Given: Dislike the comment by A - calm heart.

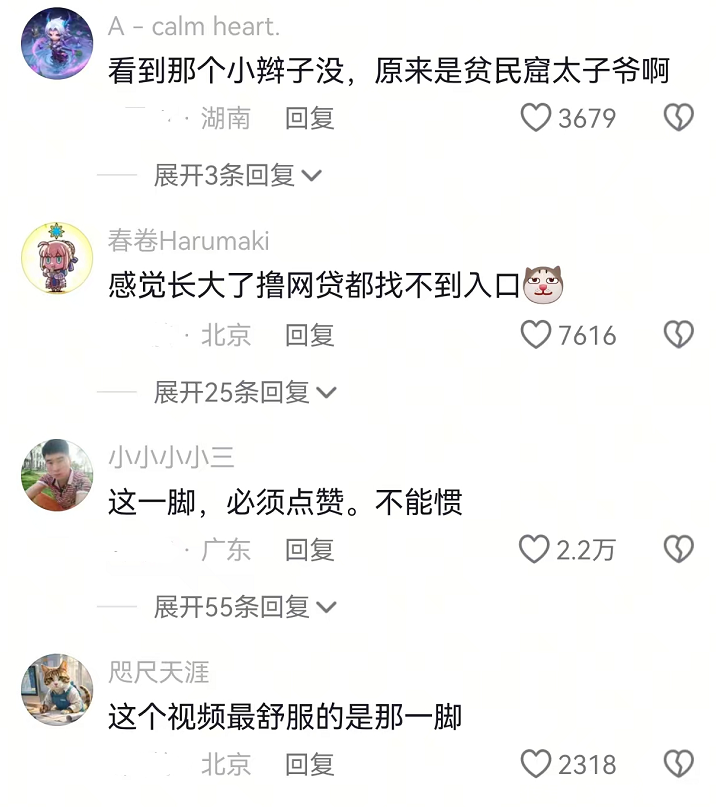Looking at the screenshot, I should [x=679, y=119].
